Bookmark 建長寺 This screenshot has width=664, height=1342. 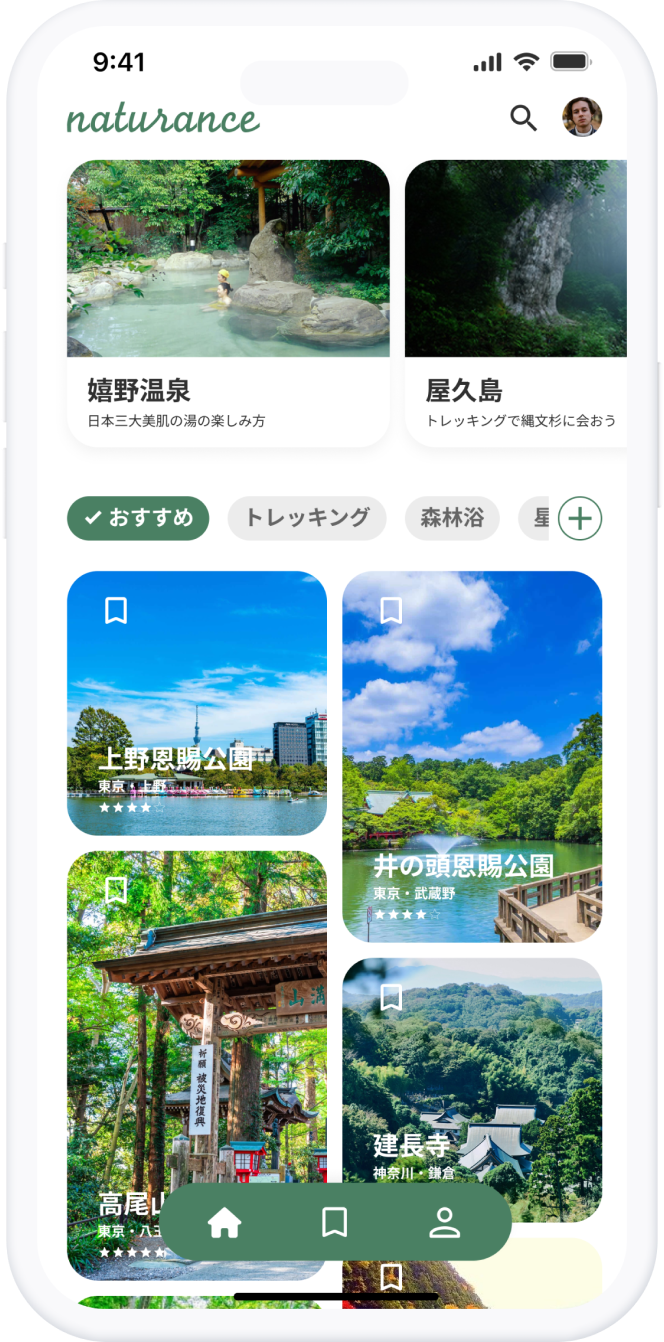(391, 996)
